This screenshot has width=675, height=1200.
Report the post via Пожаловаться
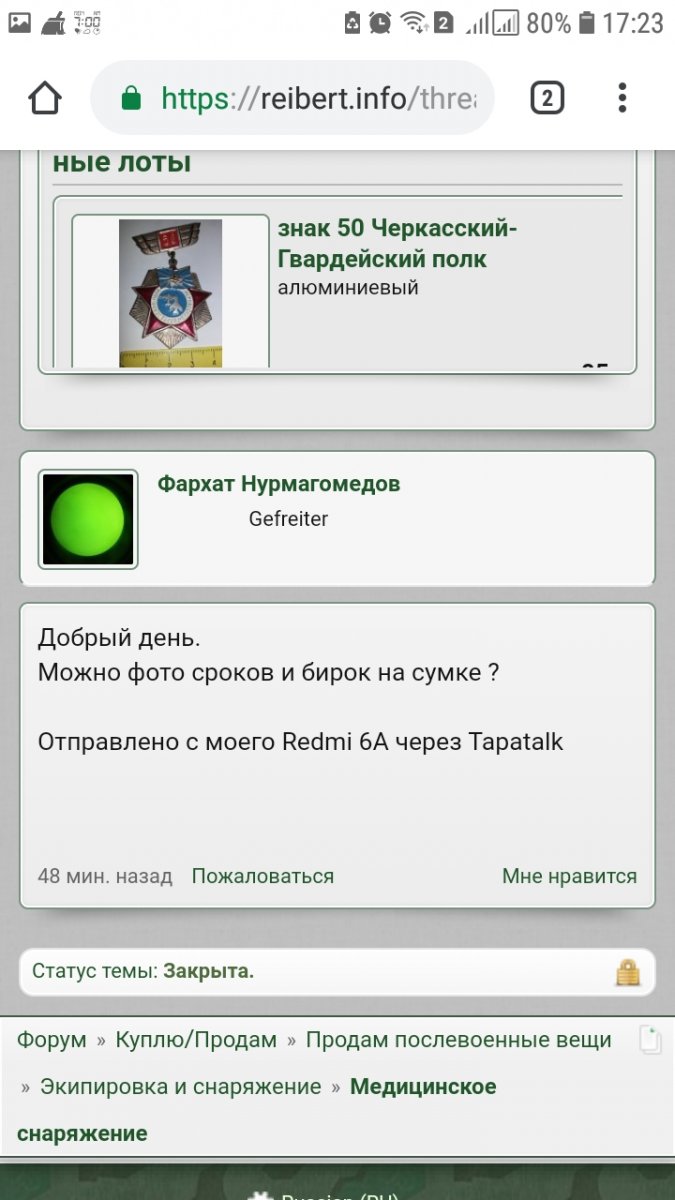click(x=263, y=876)
